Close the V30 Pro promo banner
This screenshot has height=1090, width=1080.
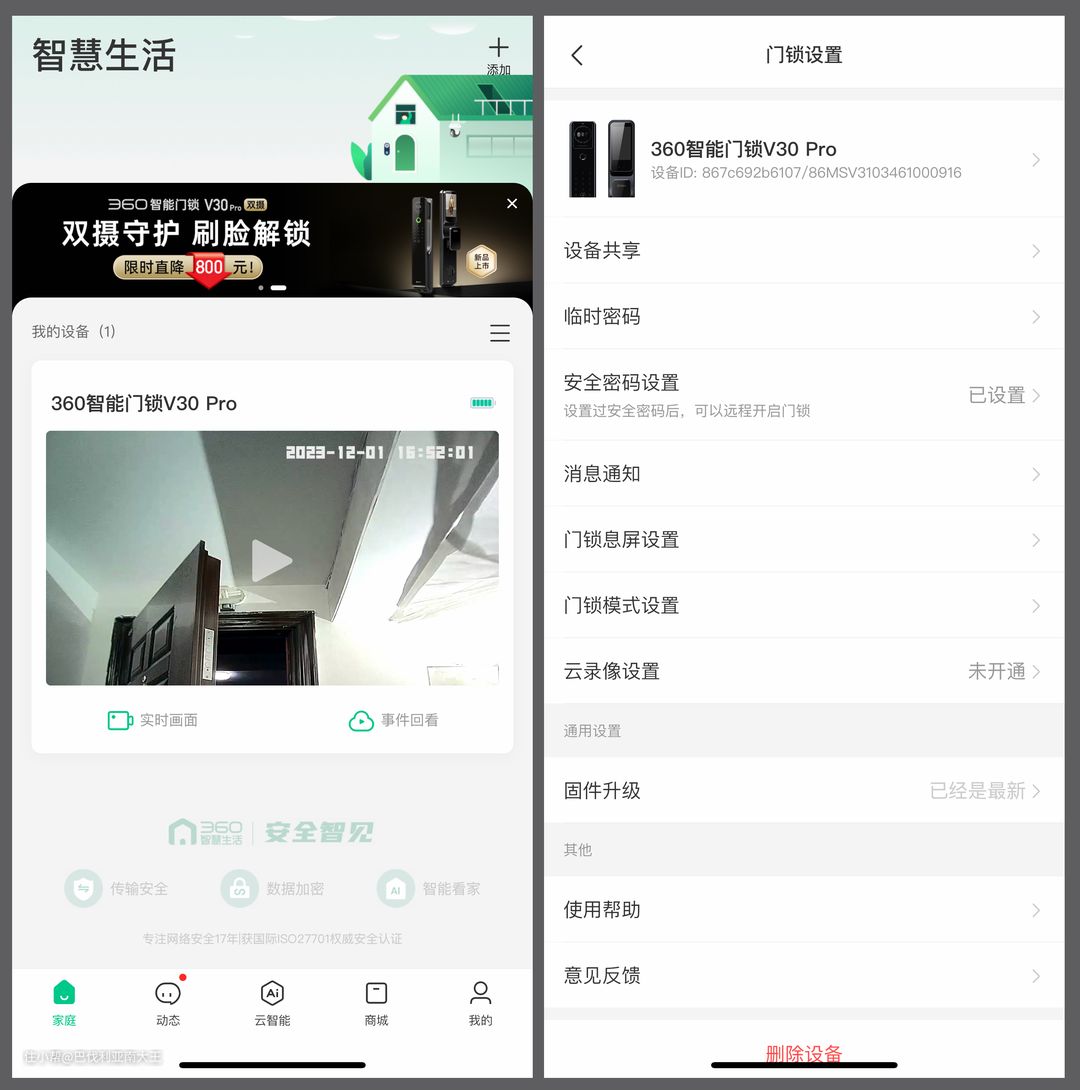[512, 204]
